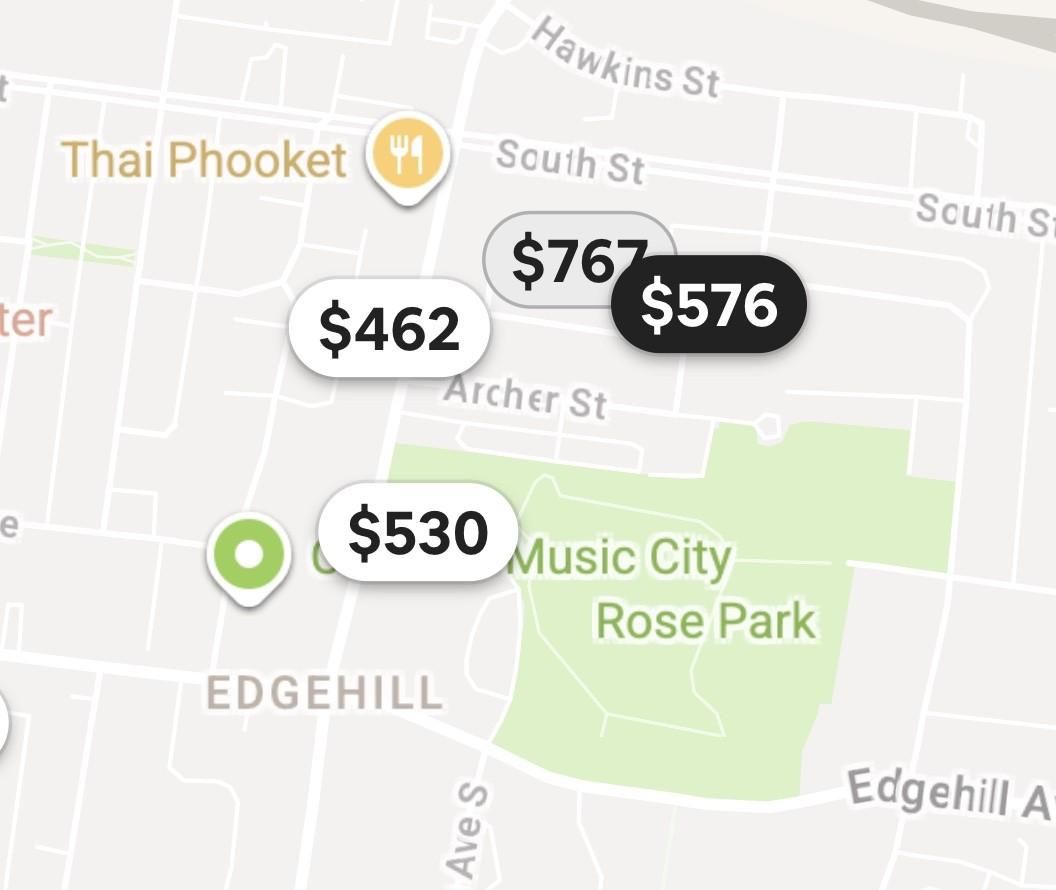Open the $530 listing marker
Viewport: 1056px width, 890px height.
pos(417,533)
